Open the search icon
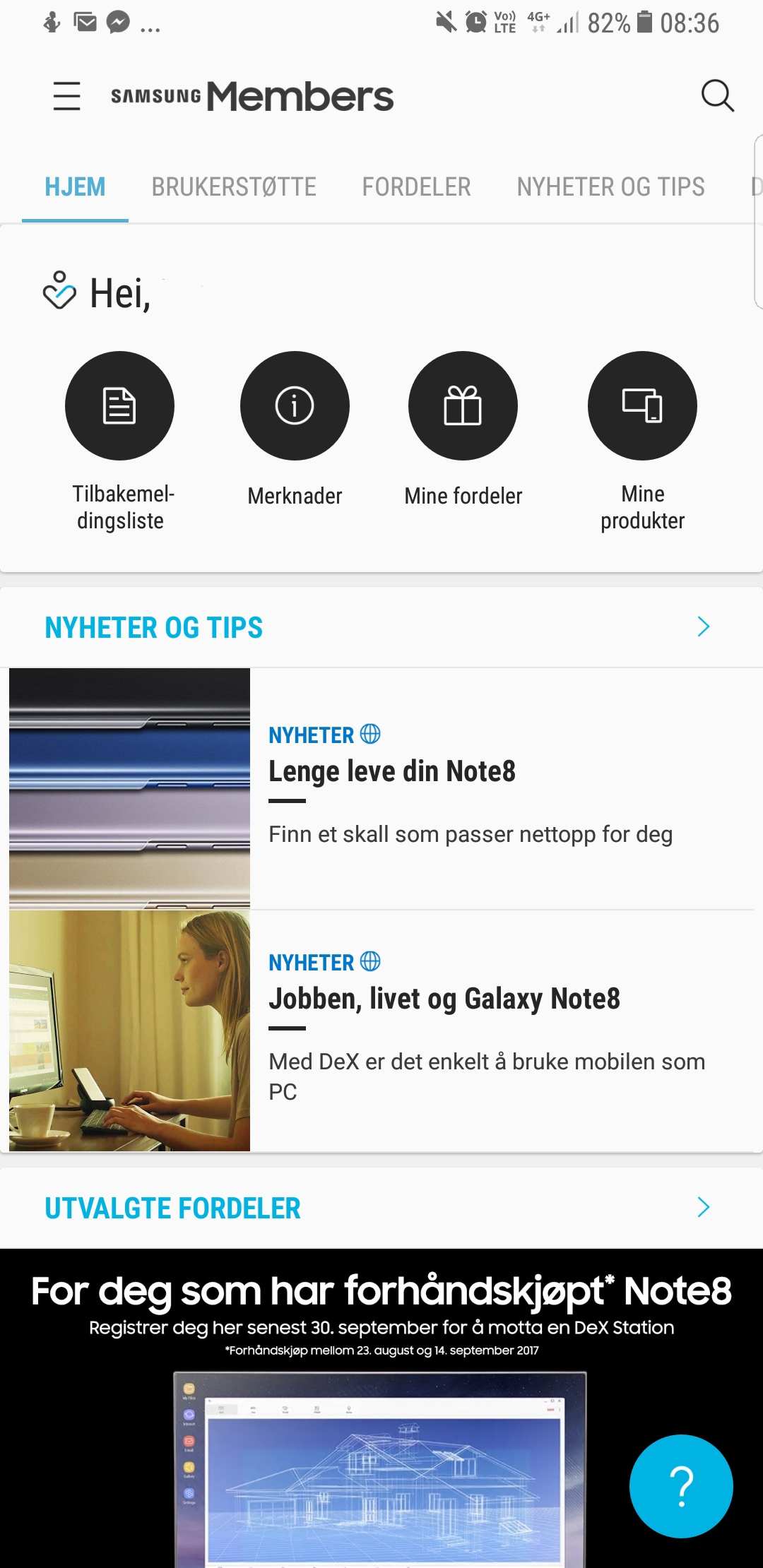This screenshot has height=1568, width=763. point(717,96)
